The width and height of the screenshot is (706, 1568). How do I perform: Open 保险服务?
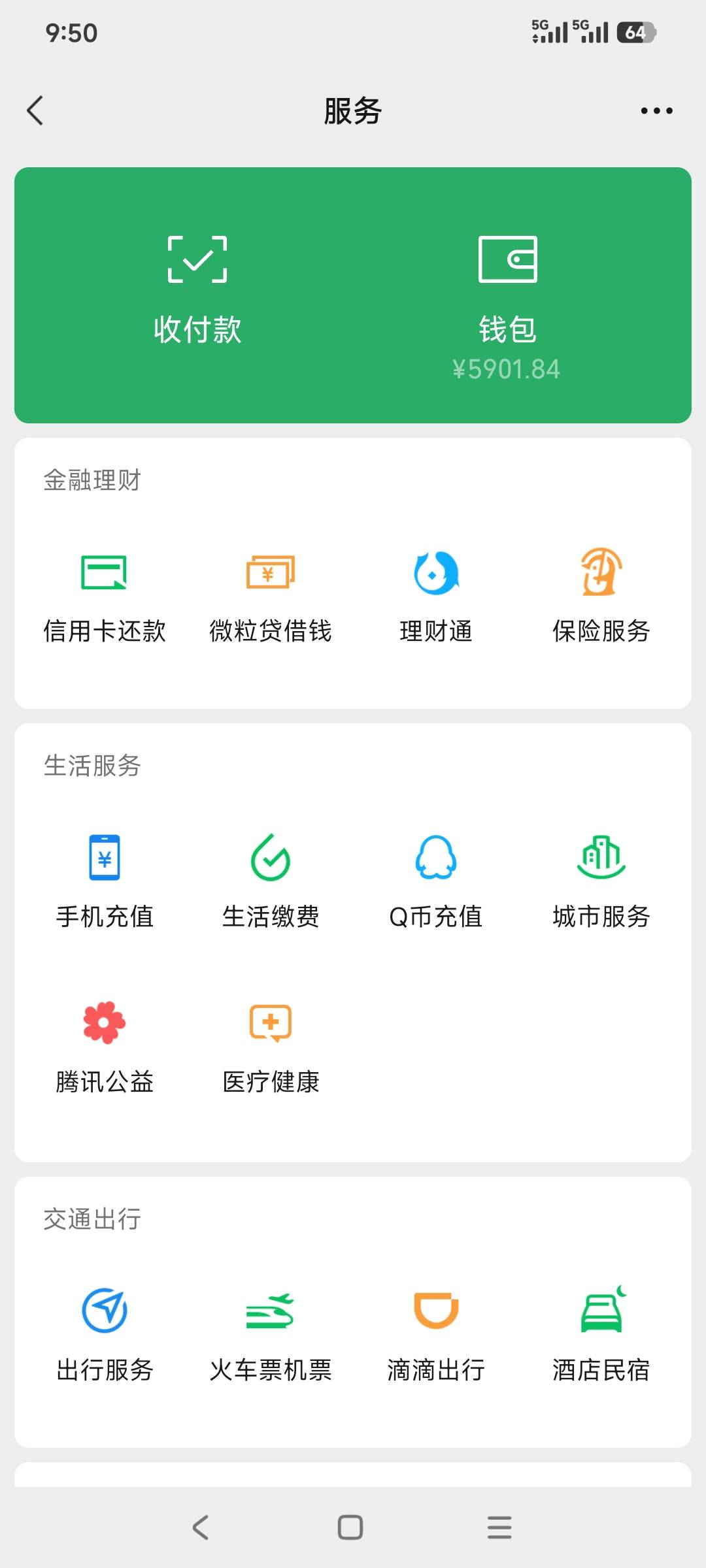click(601, 595)
